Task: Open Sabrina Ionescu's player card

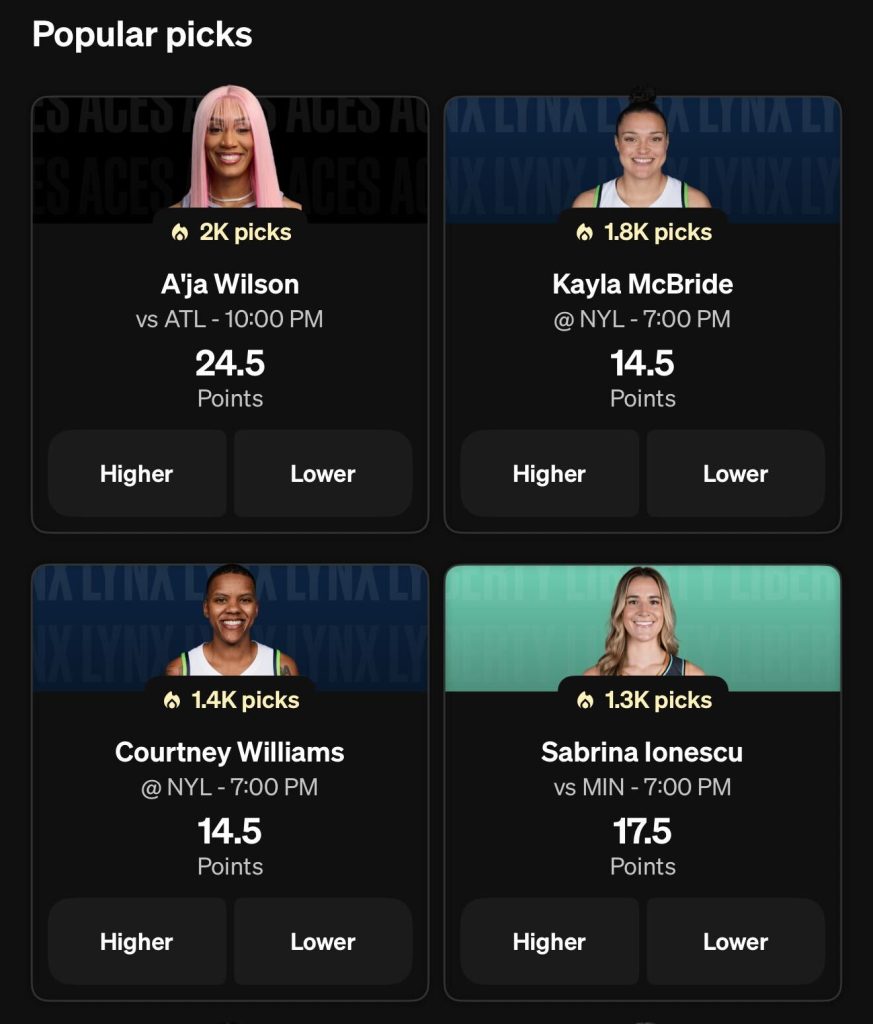Action: [x=642, y=753]
